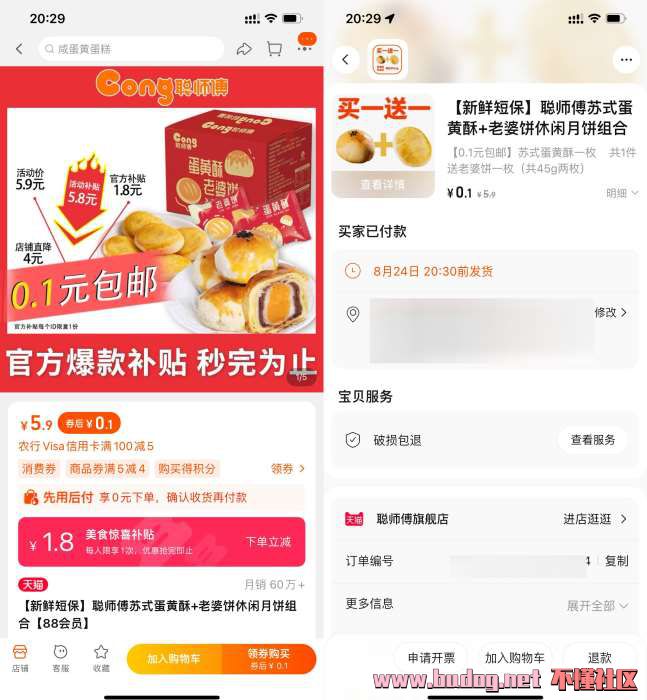The image size is (647, 700).
Task: Tap 申请开票 to request an invoice
Action: pos(431,658)
